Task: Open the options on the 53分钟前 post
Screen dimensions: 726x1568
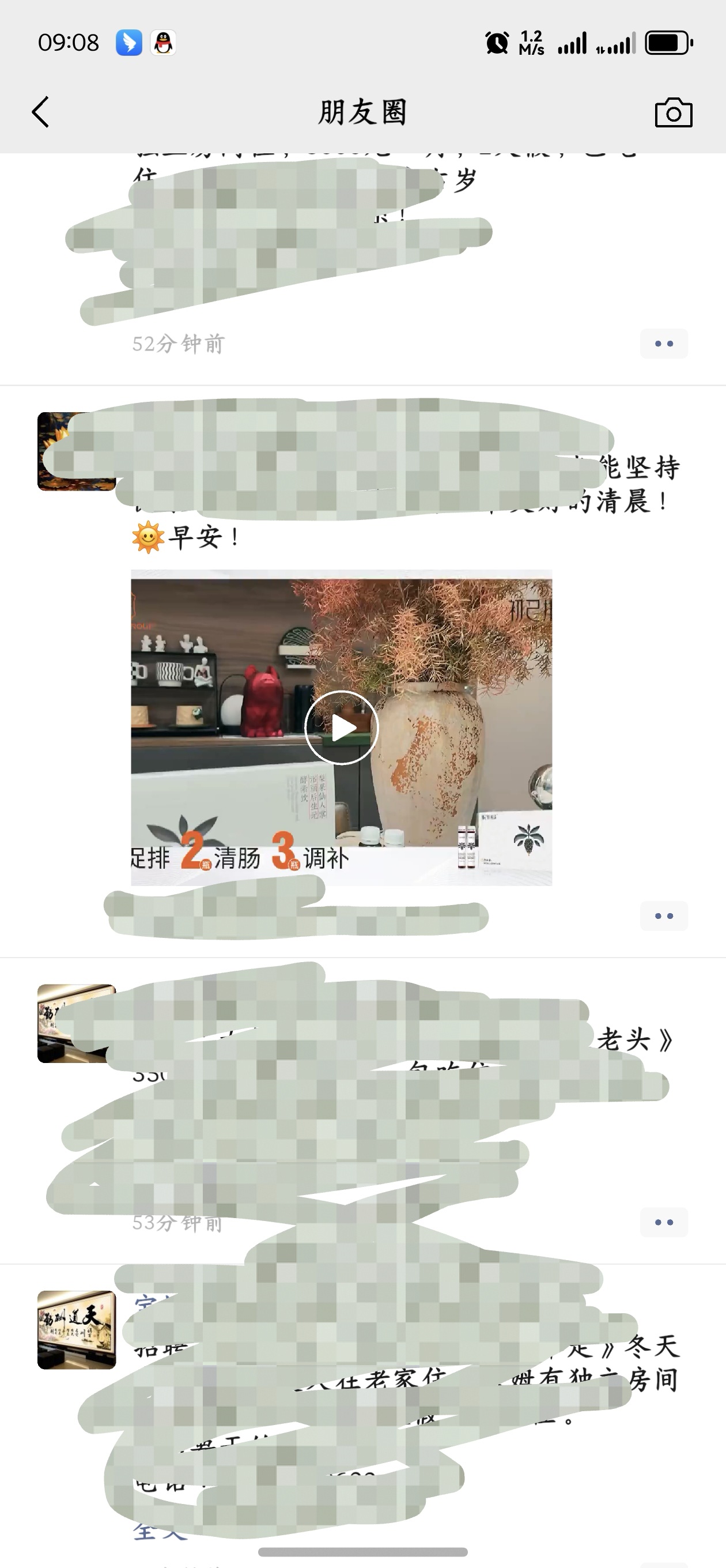Action: (663, 1222)
